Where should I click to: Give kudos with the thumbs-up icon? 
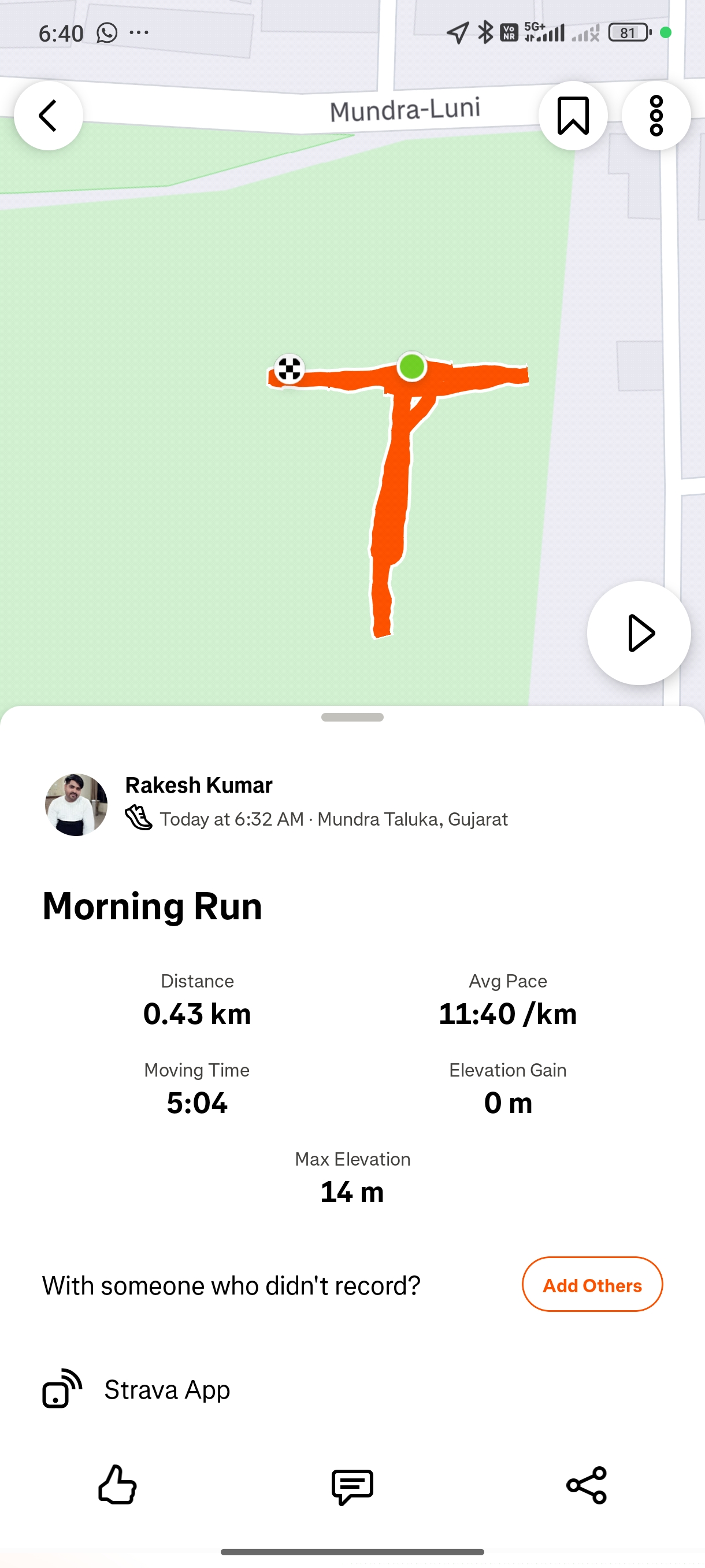coord(117,1485)
